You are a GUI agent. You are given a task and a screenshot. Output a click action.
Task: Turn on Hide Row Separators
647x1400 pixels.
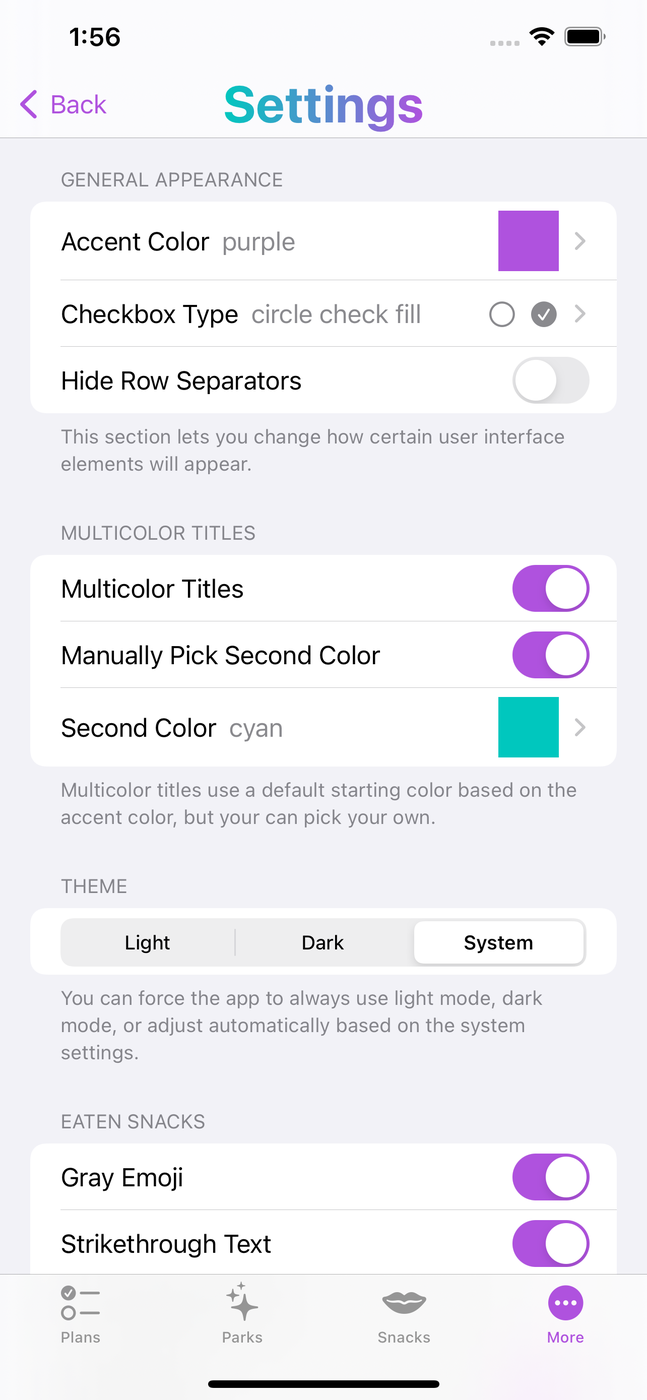pos(550,381)
